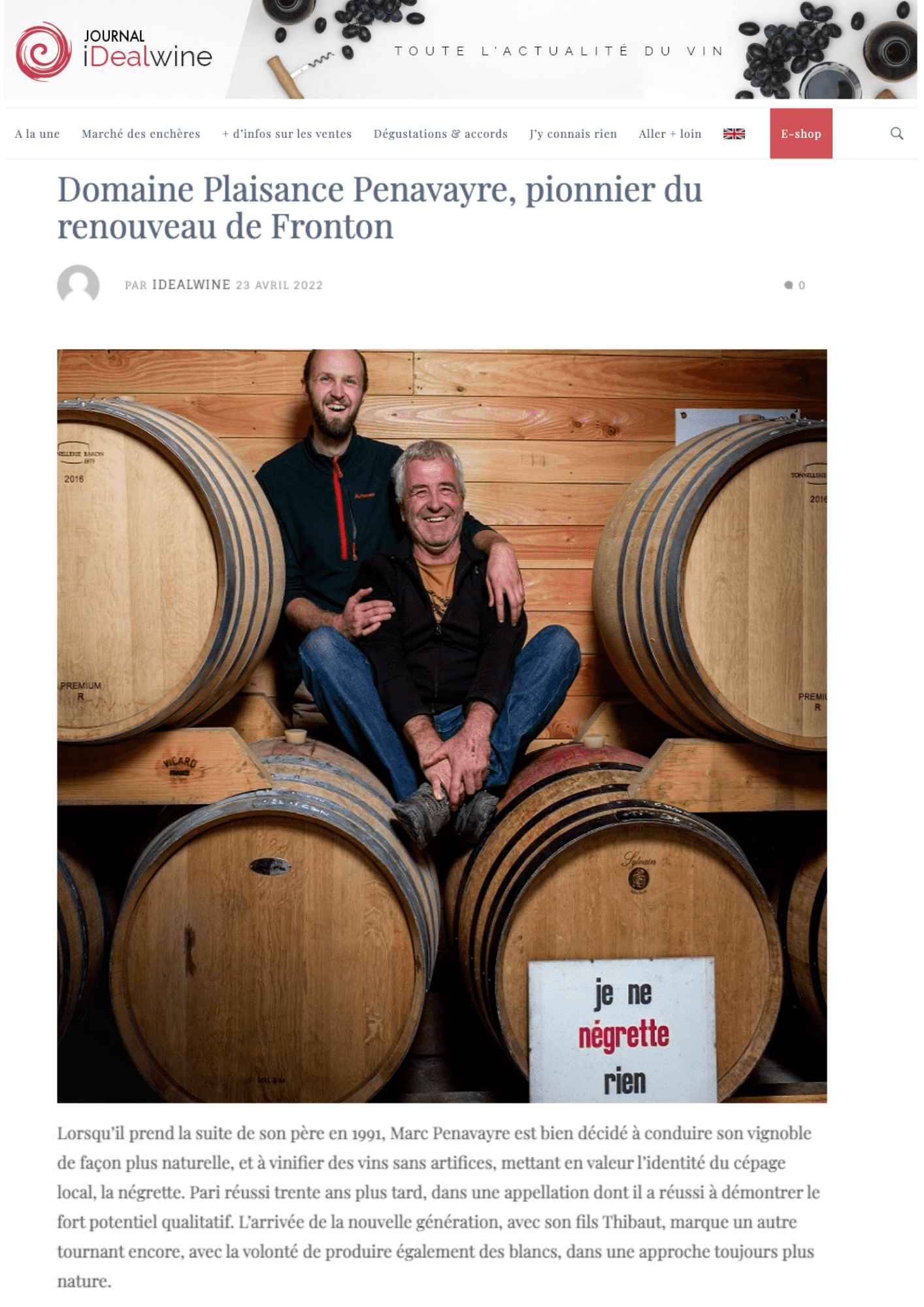Open the IDEALWINE author link
Screen dimensions: 924x1307
coord(191,285)
